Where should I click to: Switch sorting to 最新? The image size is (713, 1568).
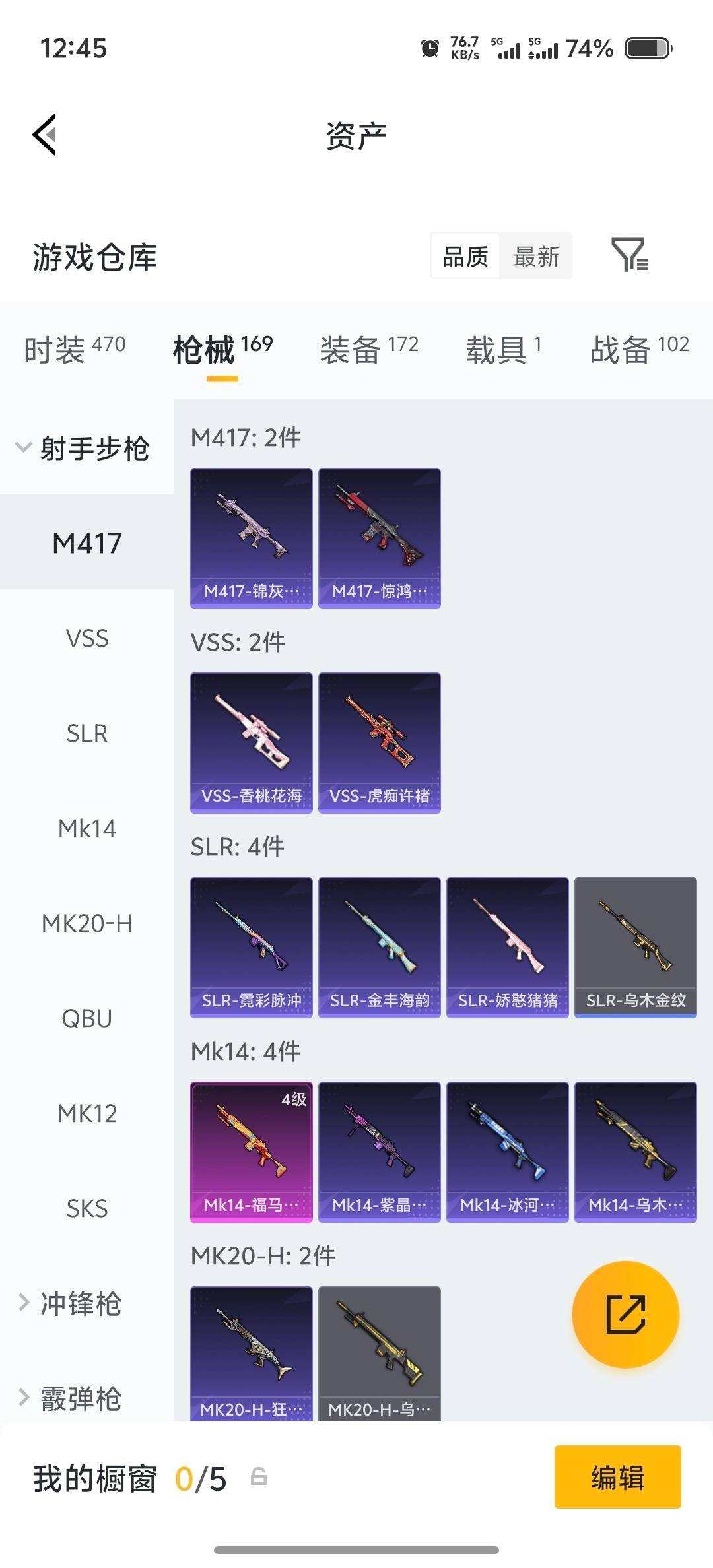pyautogui.click(x=536, y=256)
